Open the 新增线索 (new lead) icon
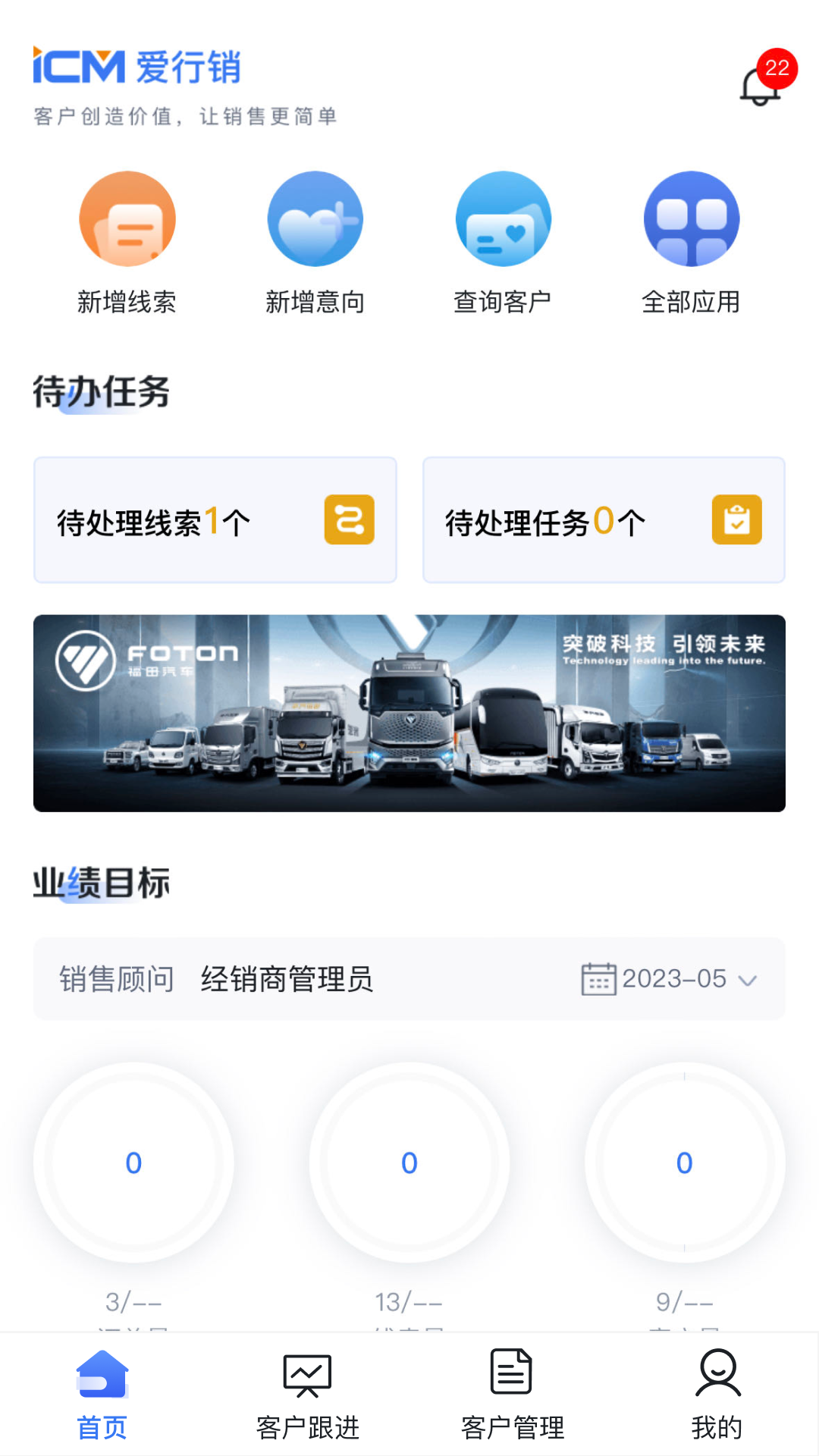 (127, 218)
